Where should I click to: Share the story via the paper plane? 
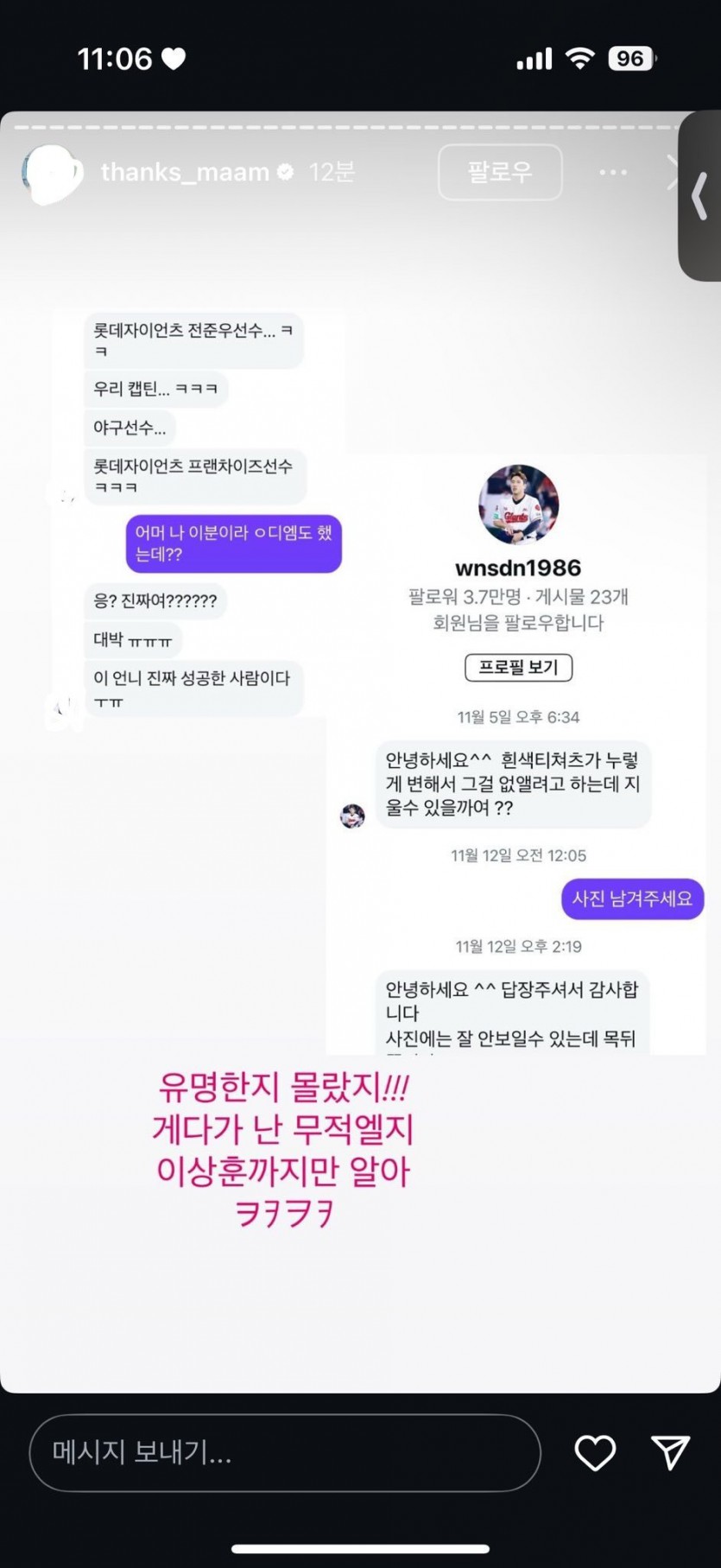[670, 1452]
